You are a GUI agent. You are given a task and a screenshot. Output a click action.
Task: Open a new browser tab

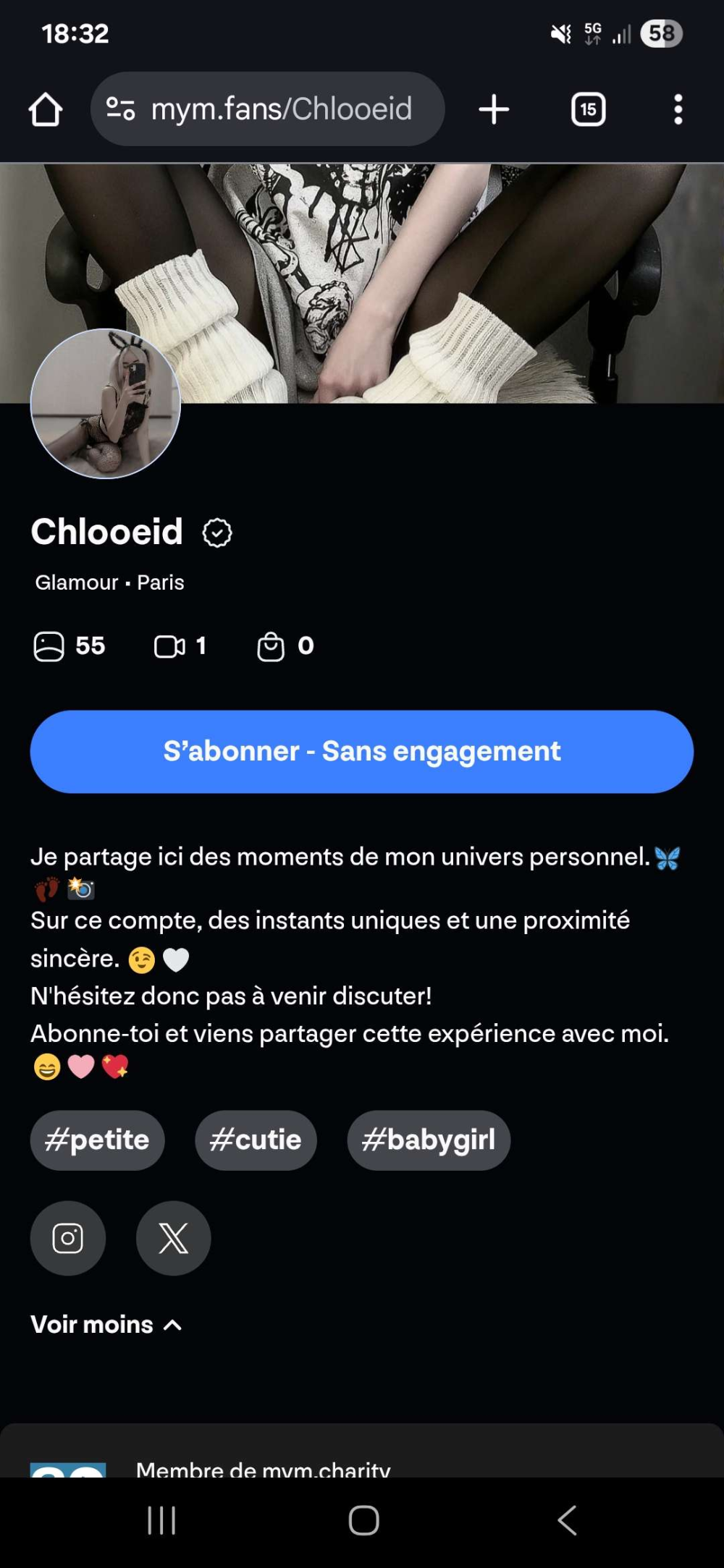[494, 109]
